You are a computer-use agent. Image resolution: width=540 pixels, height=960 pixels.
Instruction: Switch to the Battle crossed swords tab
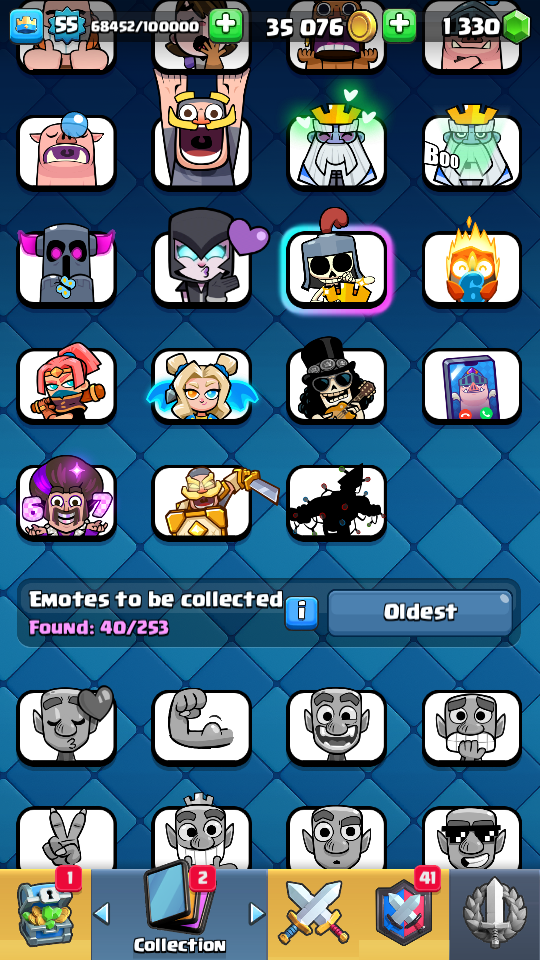tap(313, 914)
